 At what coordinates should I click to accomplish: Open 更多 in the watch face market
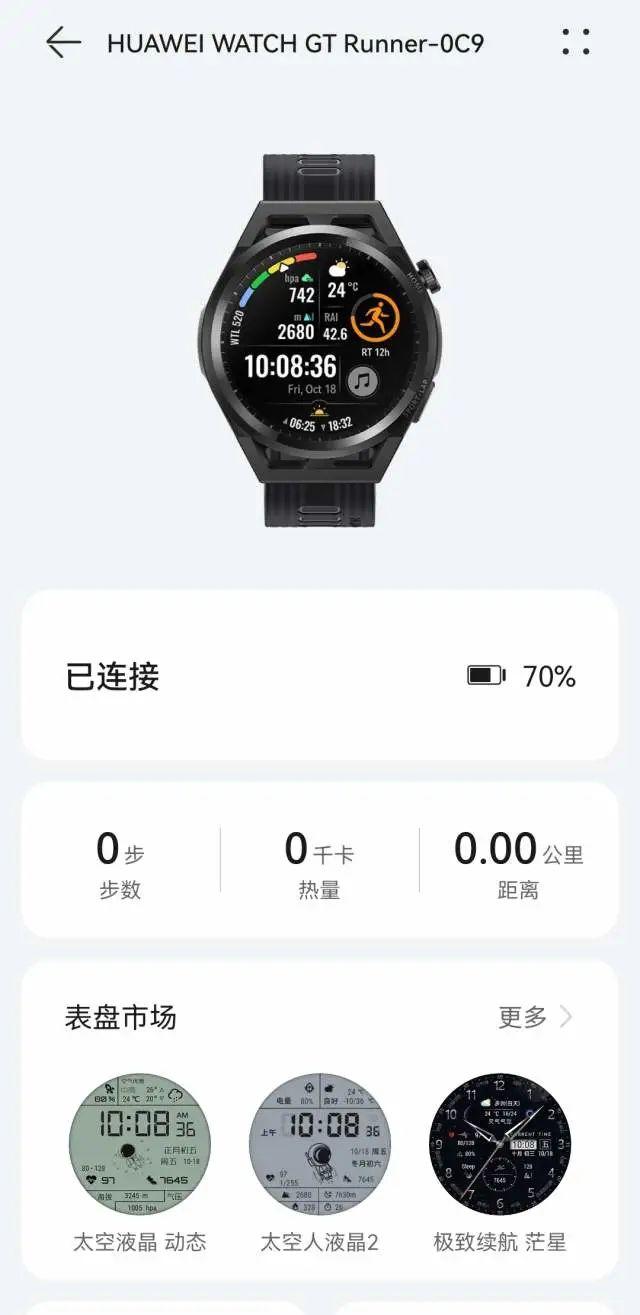[x=536, y=1017]
